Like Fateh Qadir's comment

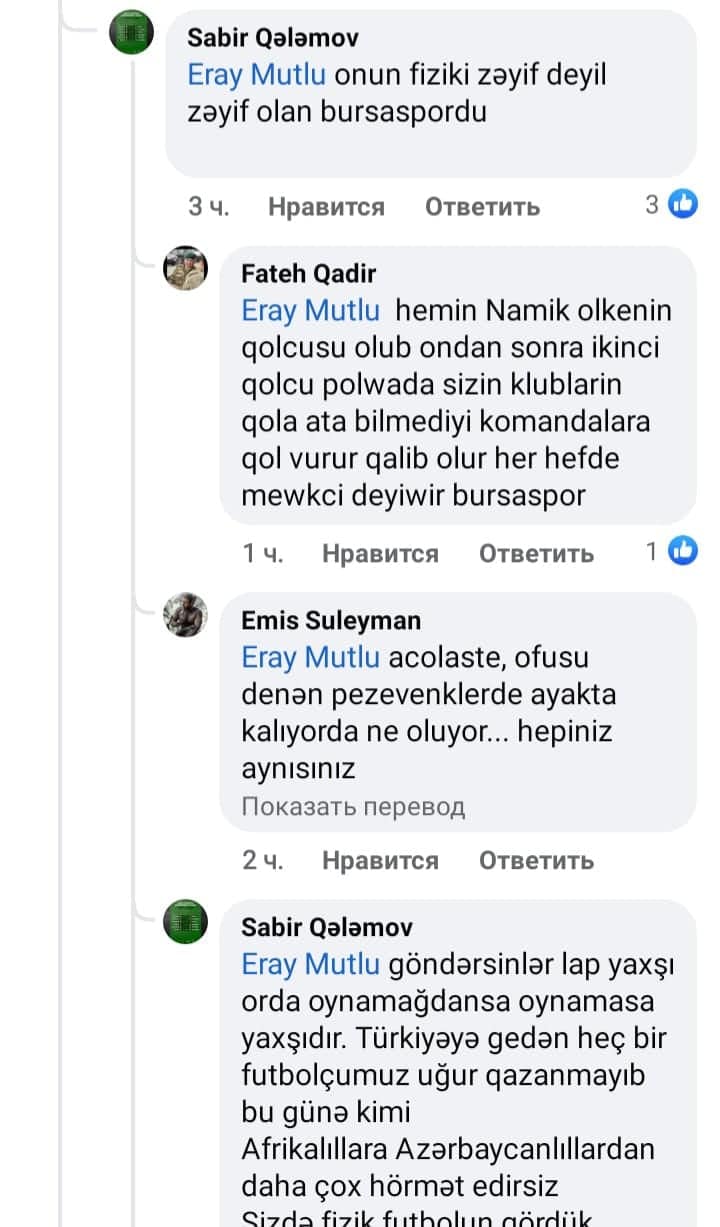tap(380, 553)
